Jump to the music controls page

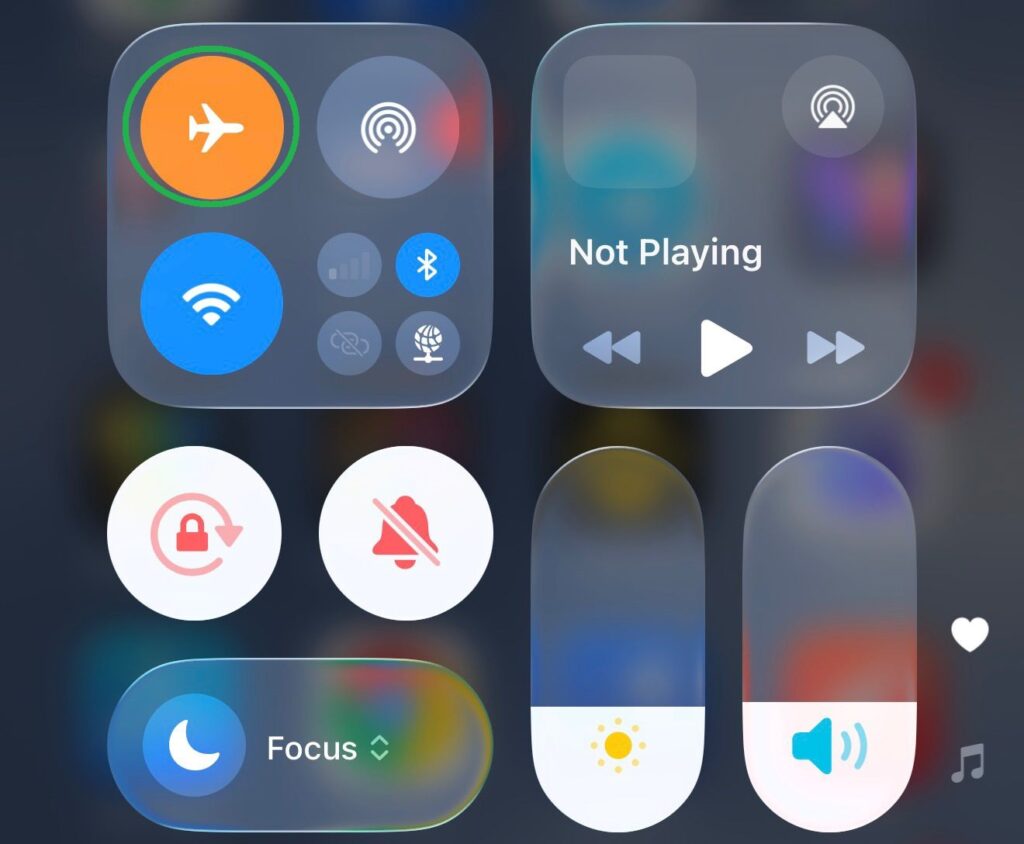click(967, 763)
